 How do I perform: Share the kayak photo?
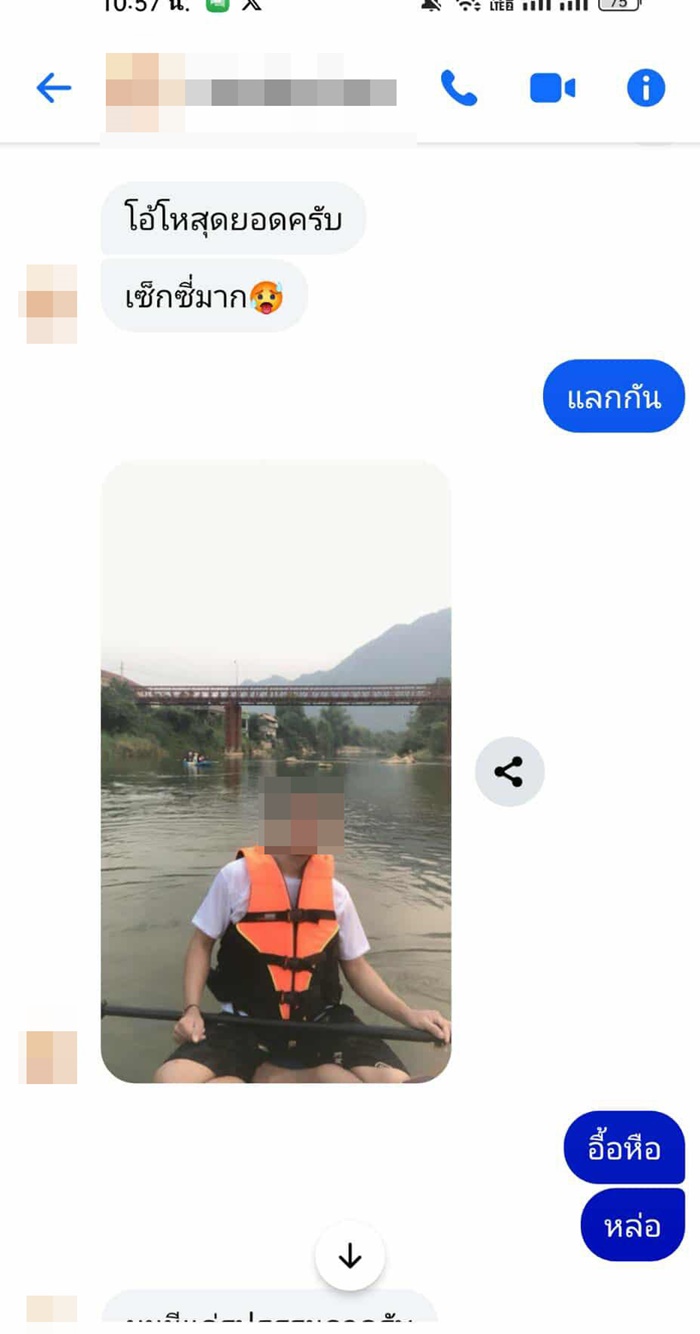[x=509, y=771]
